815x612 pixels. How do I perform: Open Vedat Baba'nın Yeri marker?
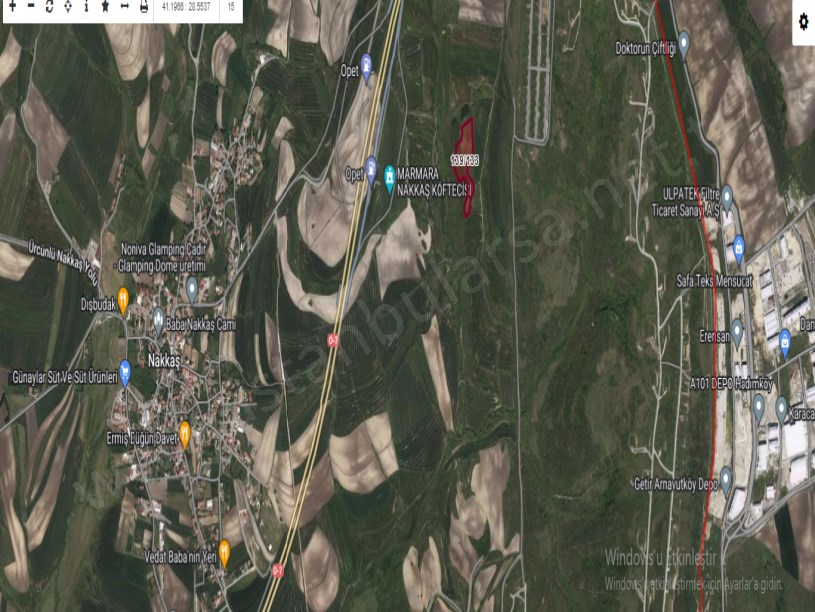coord(224,549)
